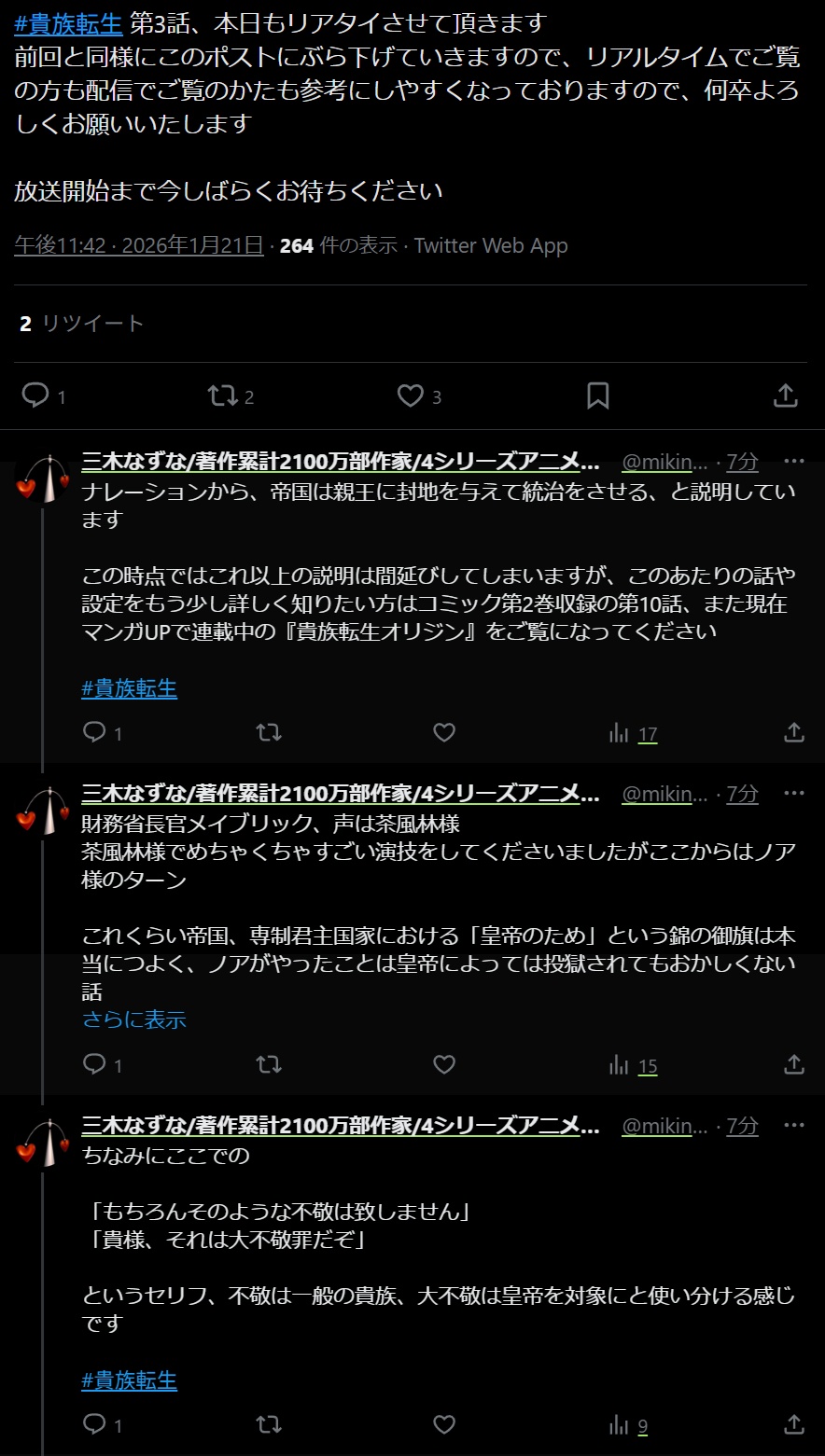View analytics of the 財務省長官メイブリック reply
This screenshot has width=825, height=1456.
(x=634, y=1065)
